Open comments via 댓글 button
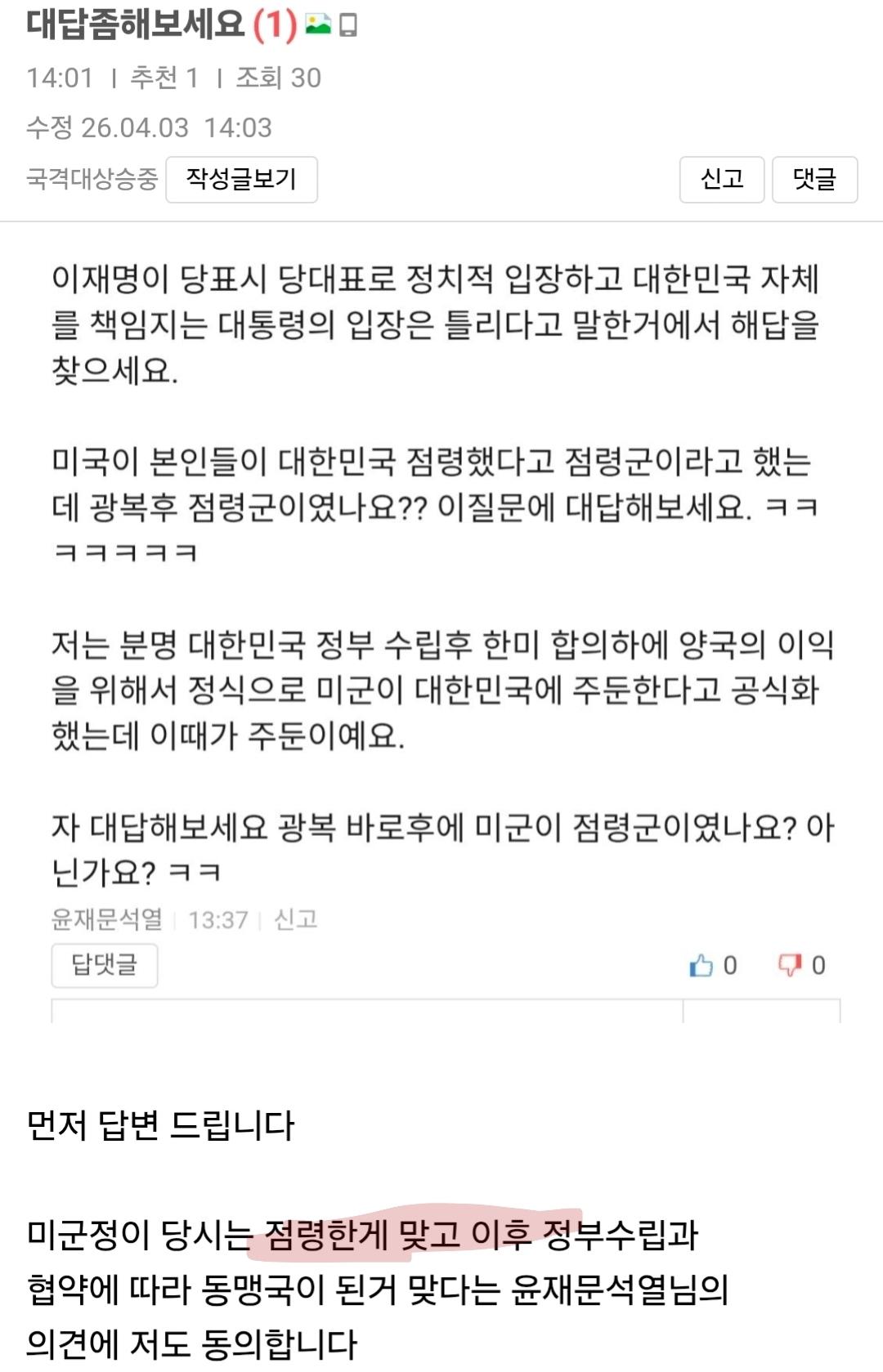Viewport: 883px width, 1372px height. (814, 179)
